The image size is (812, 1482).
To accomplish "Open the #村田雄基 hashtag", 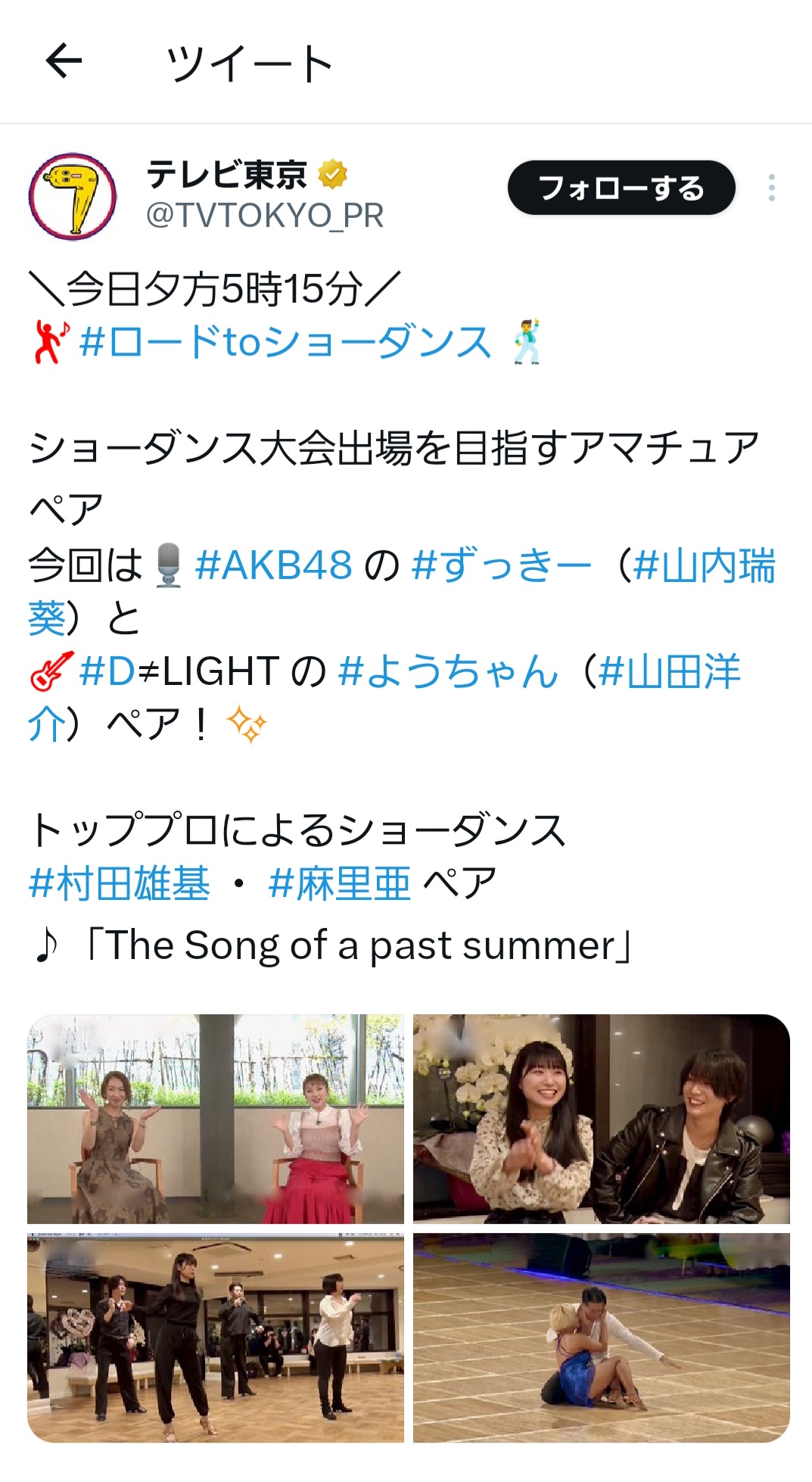I will point(120,884).
